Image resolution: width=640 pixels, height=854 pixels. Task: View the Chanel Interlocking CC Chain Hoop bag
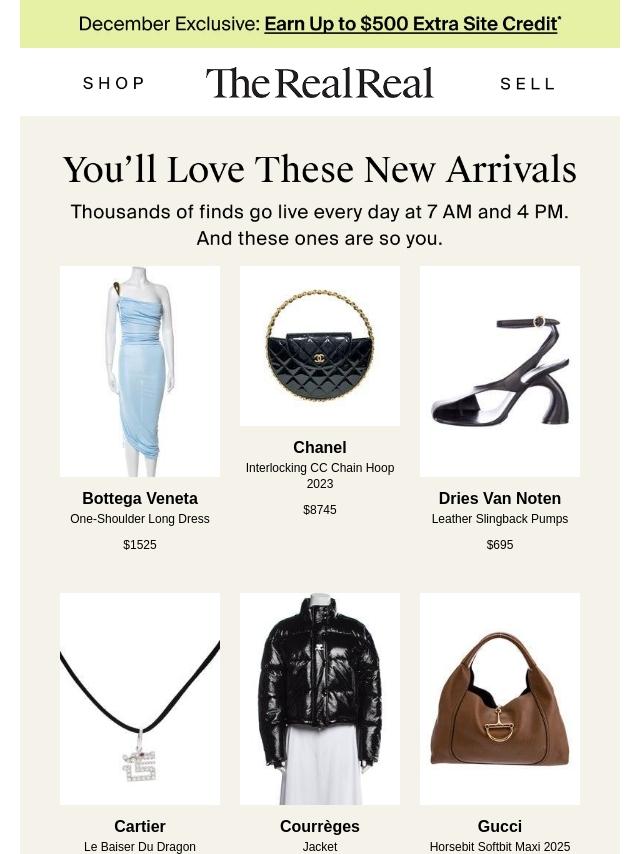pos(320,346)
